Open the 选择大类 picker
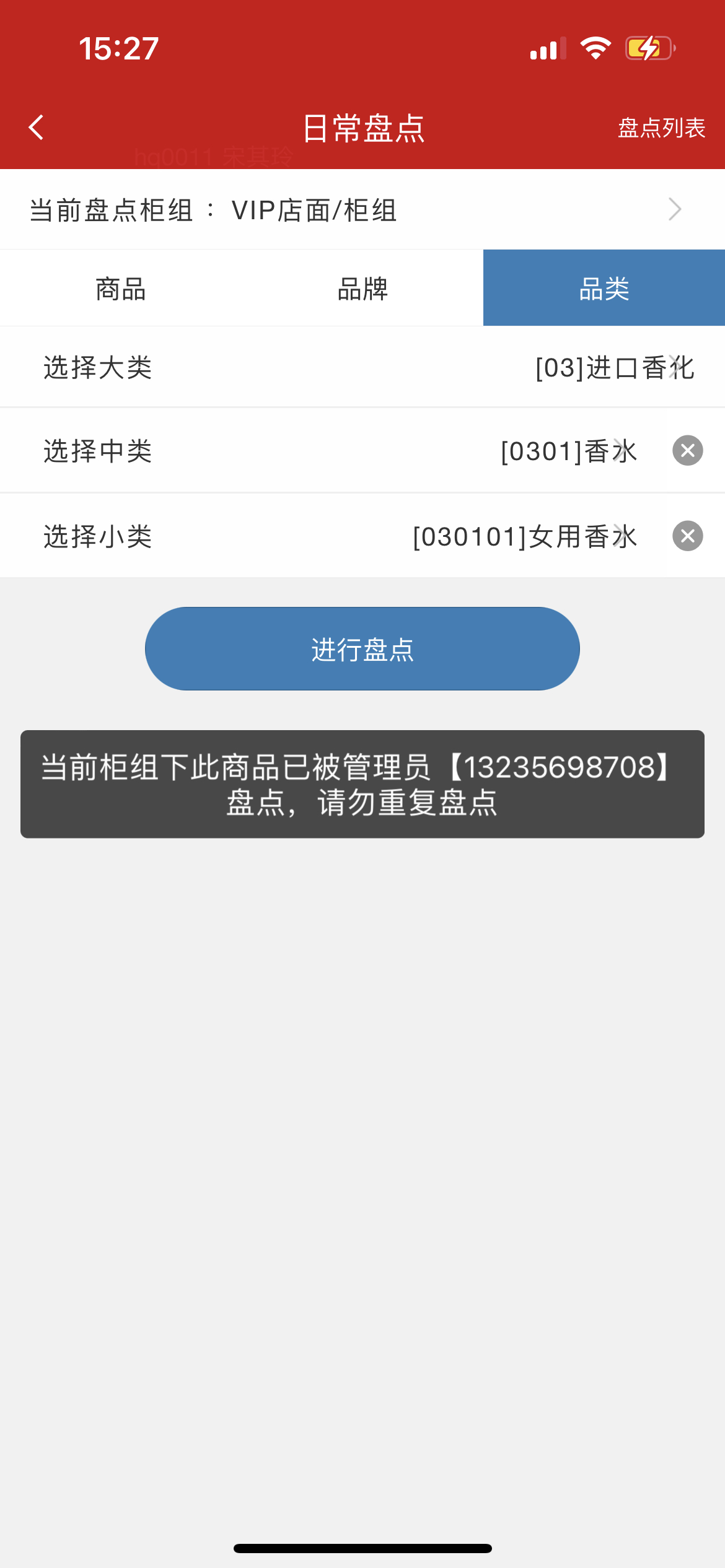Viewport: 725px width, 1568px height. (362, 367)
